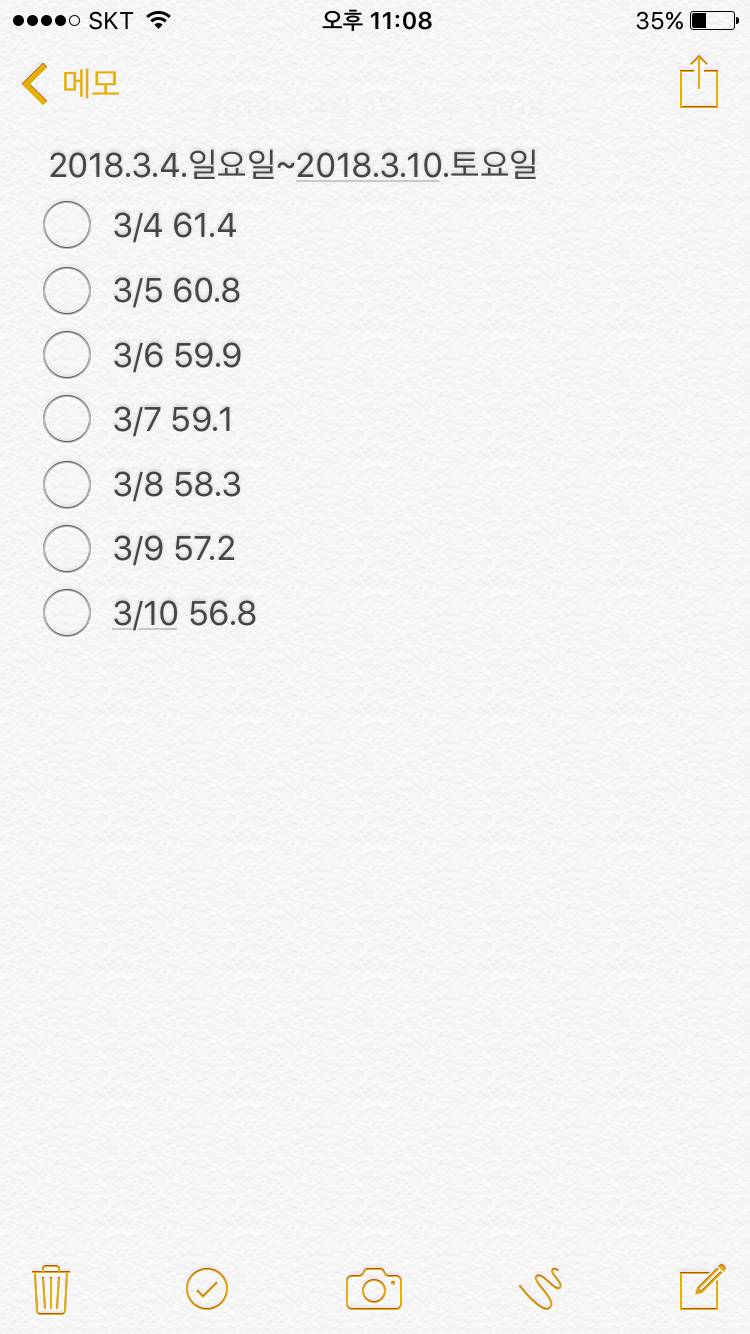Screen dimensions: 750x1334
Task: Compose a new note
Action: pos(702,1287)
